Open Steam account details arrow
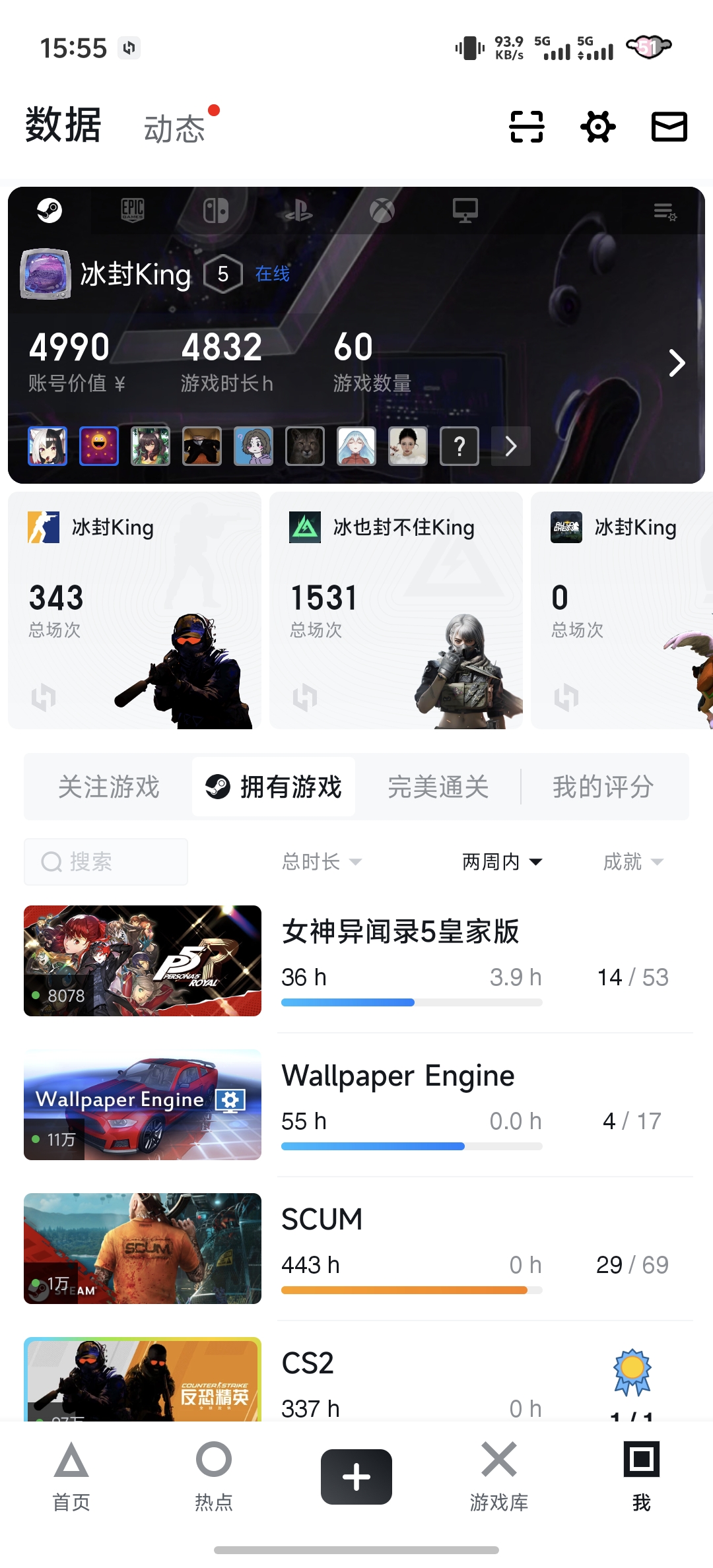The image size is (713, 1568). point(677,363)
